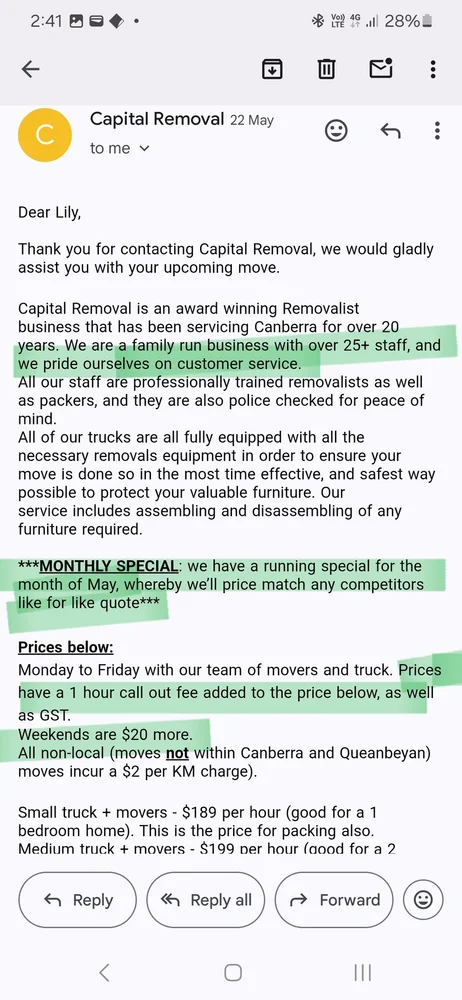Screen dimensions: 462x1000
Task: Archive this email
Action: tap(272, 69)
